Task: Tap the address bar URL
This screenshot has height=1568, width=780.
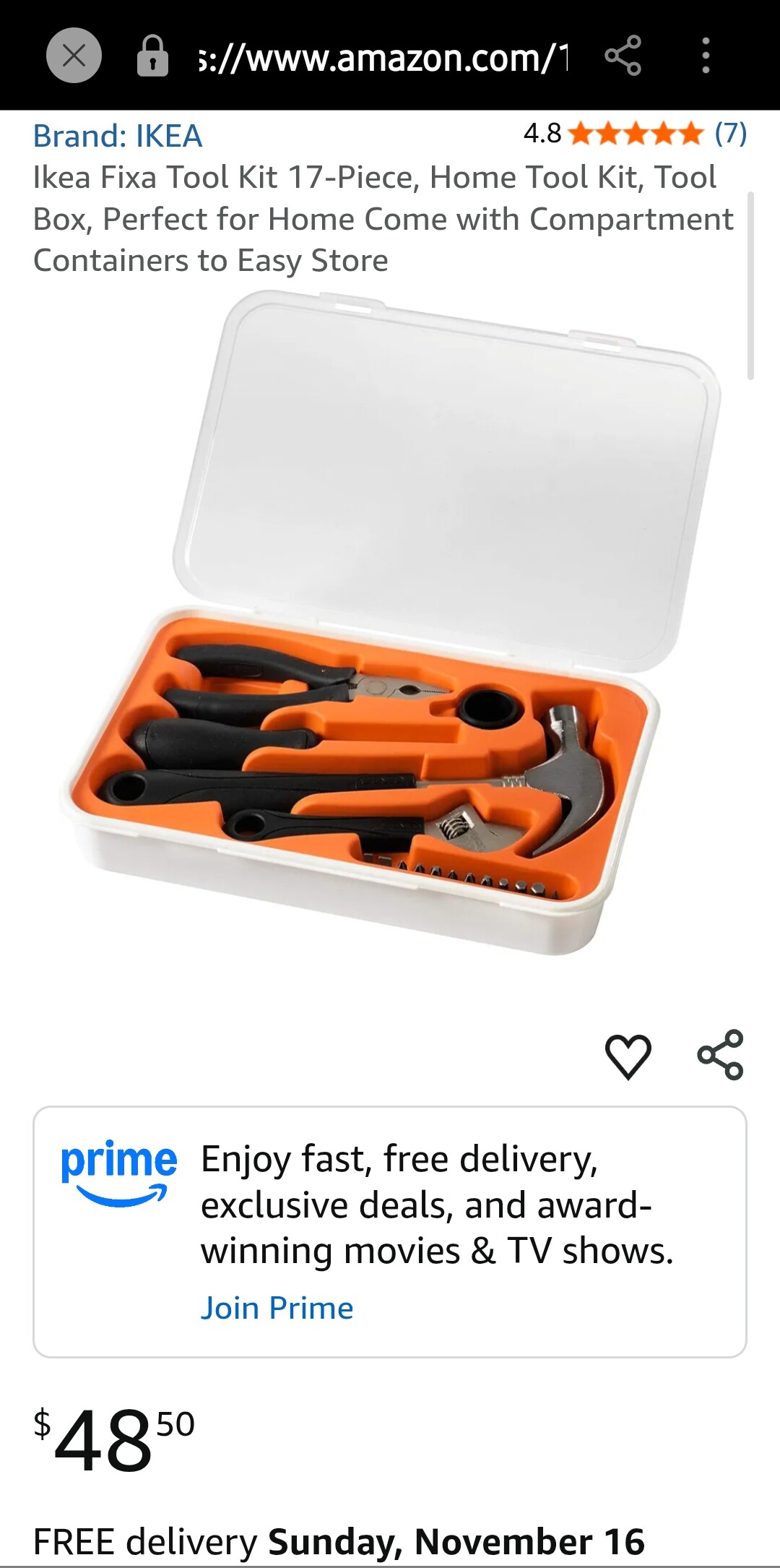Action: (x=383, y=58)
